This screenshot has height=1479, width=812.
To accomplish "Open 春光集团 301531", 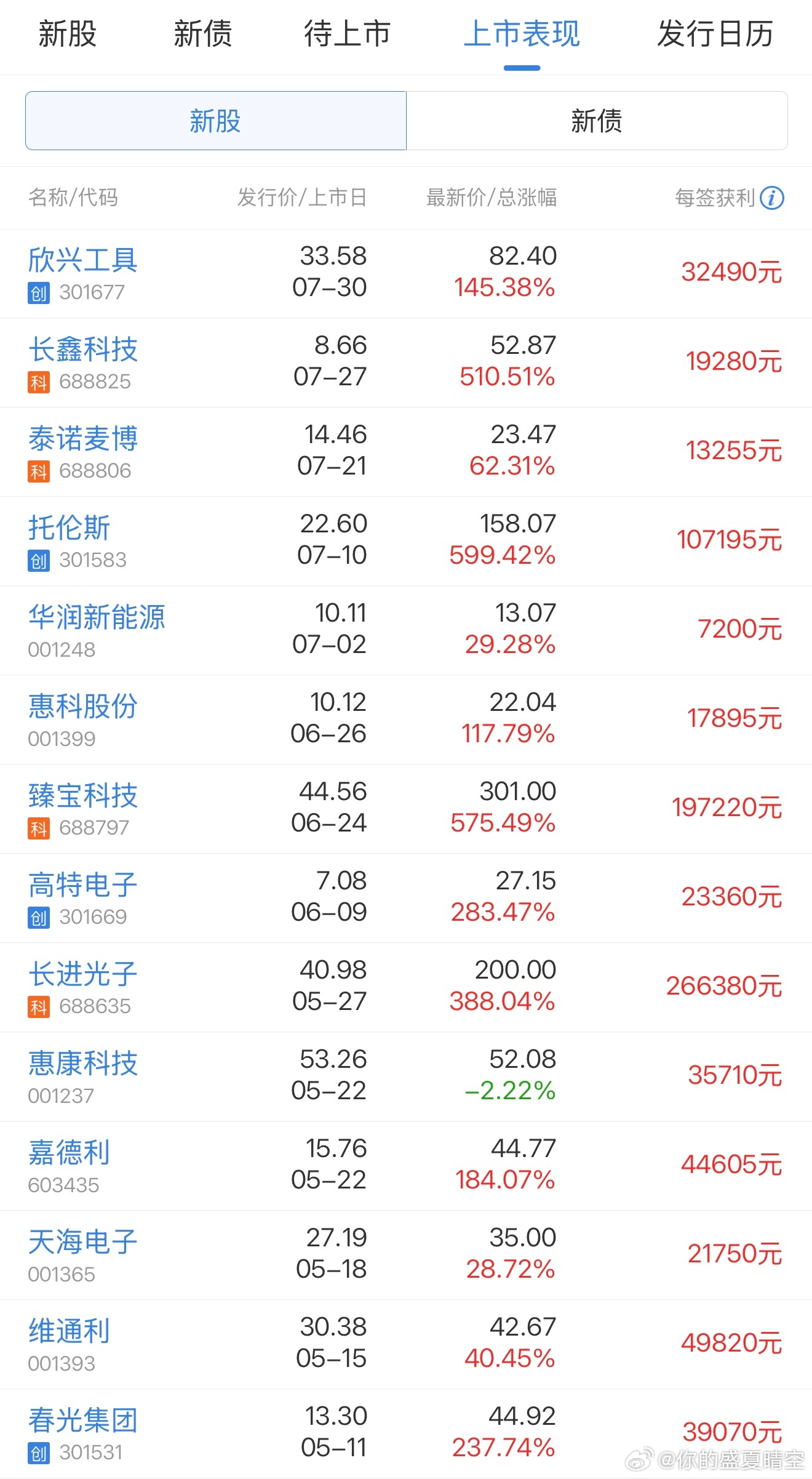I will pos(406,1434).
